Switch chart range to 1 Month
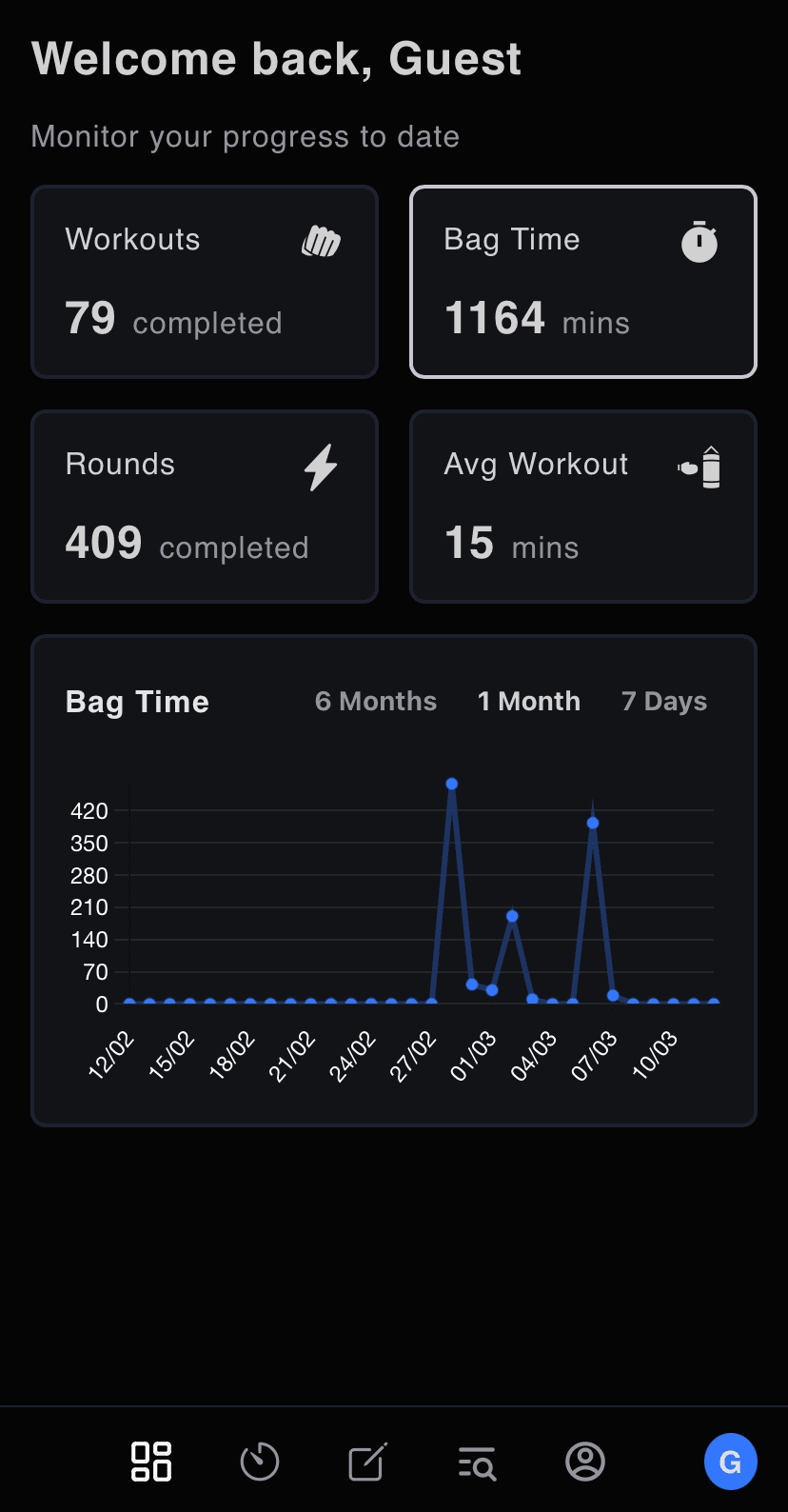Viewport: 788px width, 1512px height. point(529,702)
